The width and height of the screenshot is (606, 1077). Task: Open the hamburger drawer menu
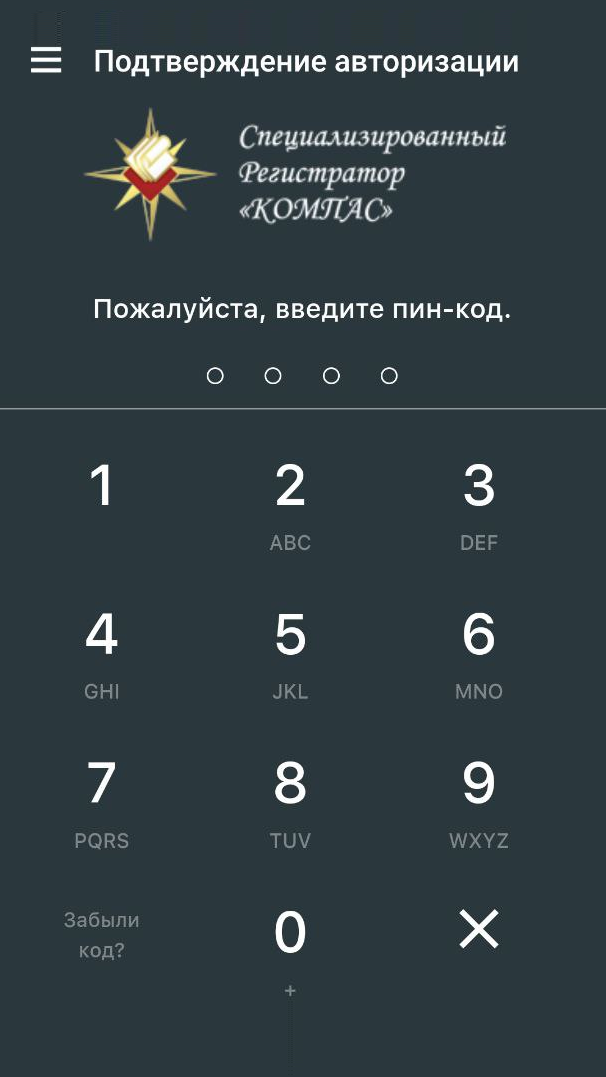pyautogui.click(x=46, y=60)
